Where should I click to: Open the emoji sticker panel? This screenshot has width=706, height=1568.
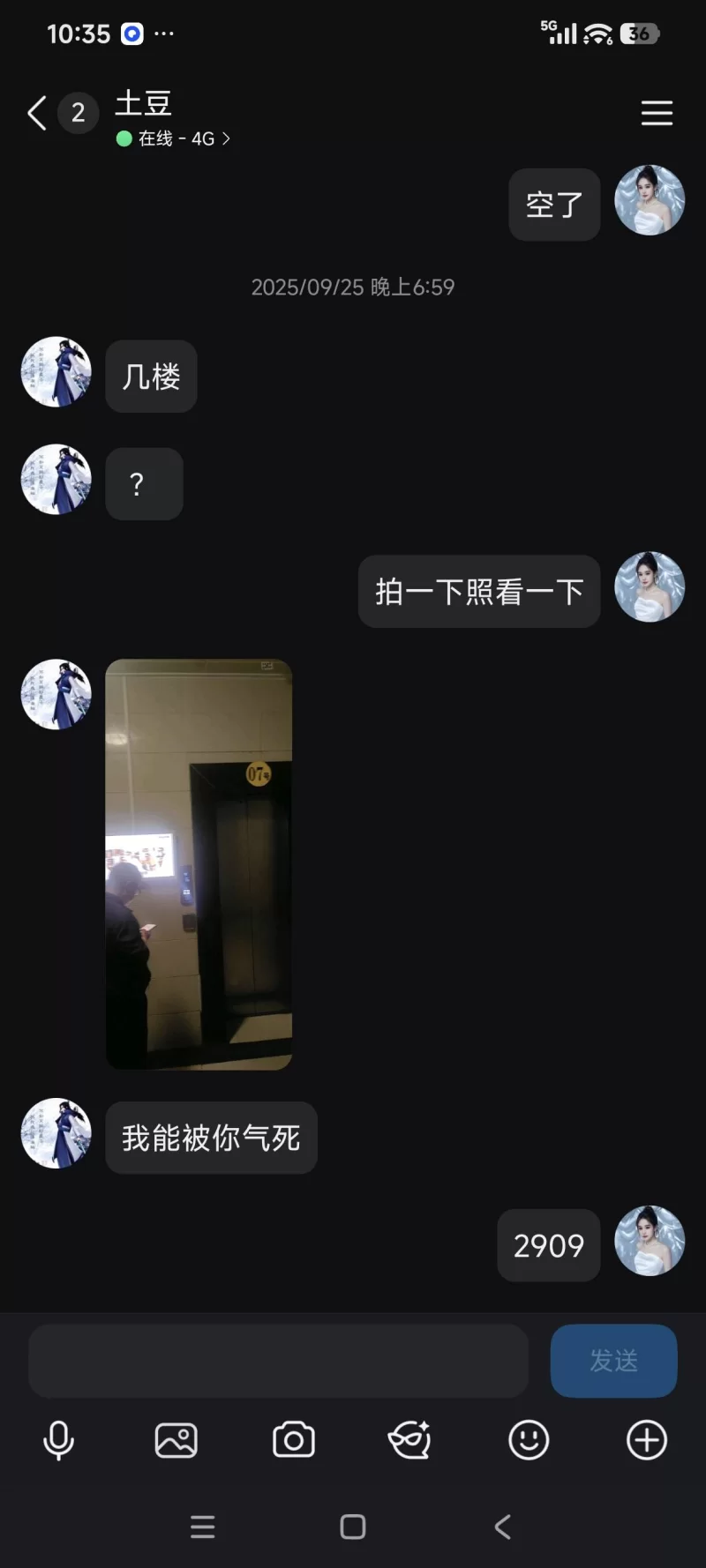coord(529,1441)
